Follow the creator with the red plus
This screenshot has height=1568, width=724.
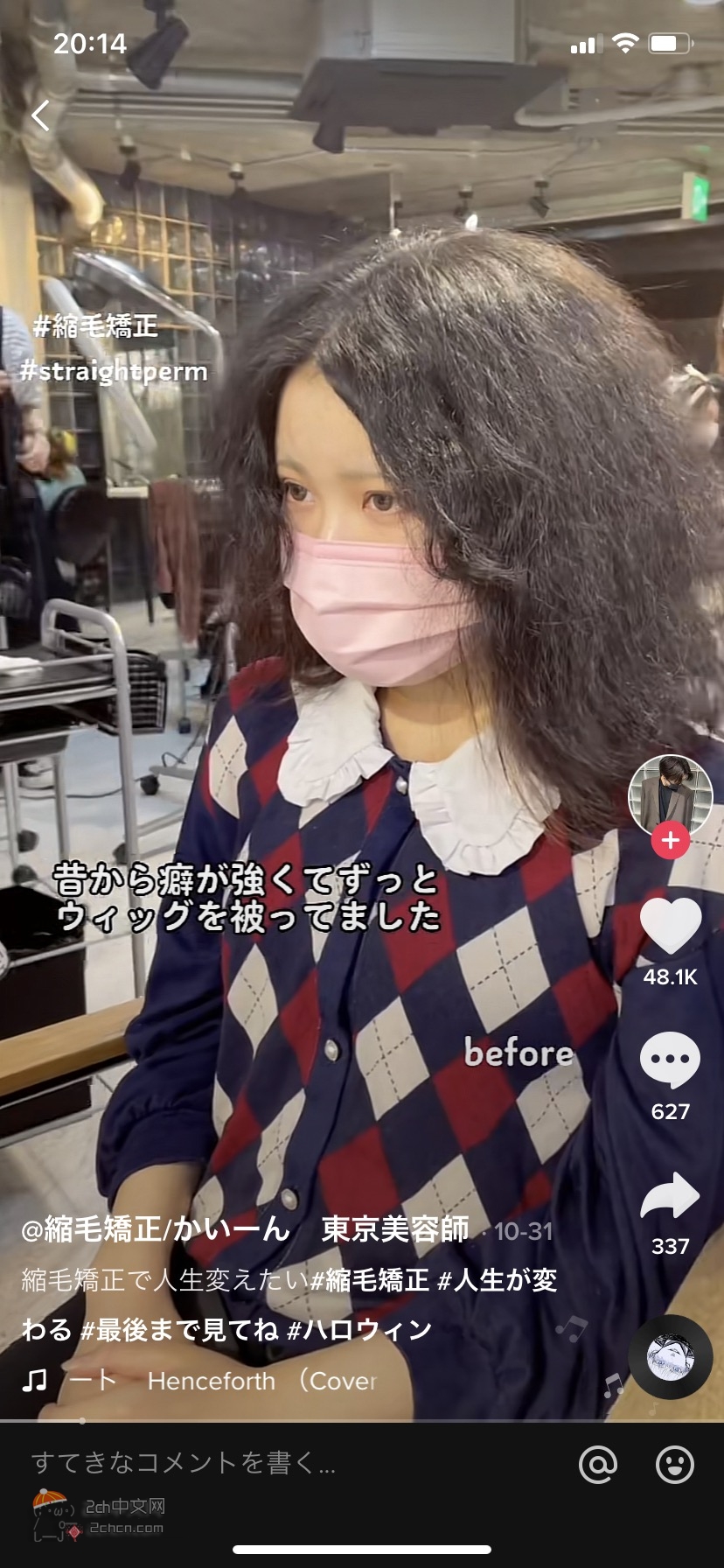point(671,841)
